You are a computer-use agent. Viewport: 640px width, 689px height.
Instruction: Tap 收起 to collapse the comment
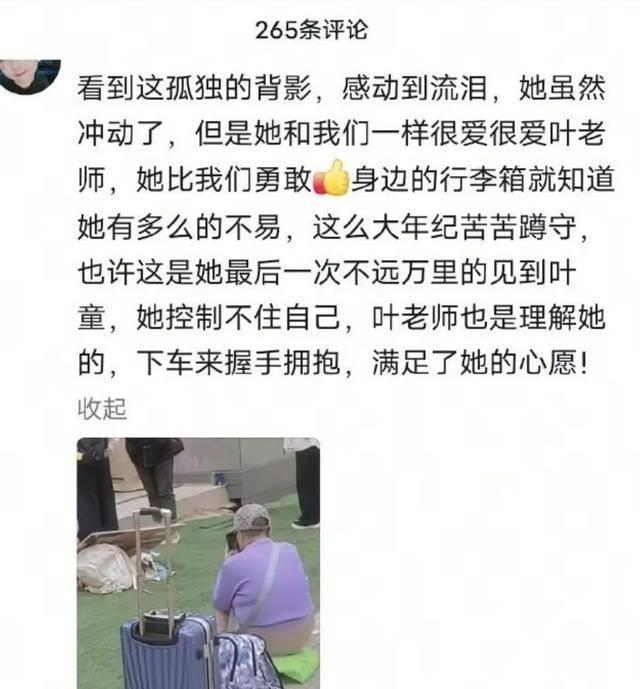coord(102,408)
